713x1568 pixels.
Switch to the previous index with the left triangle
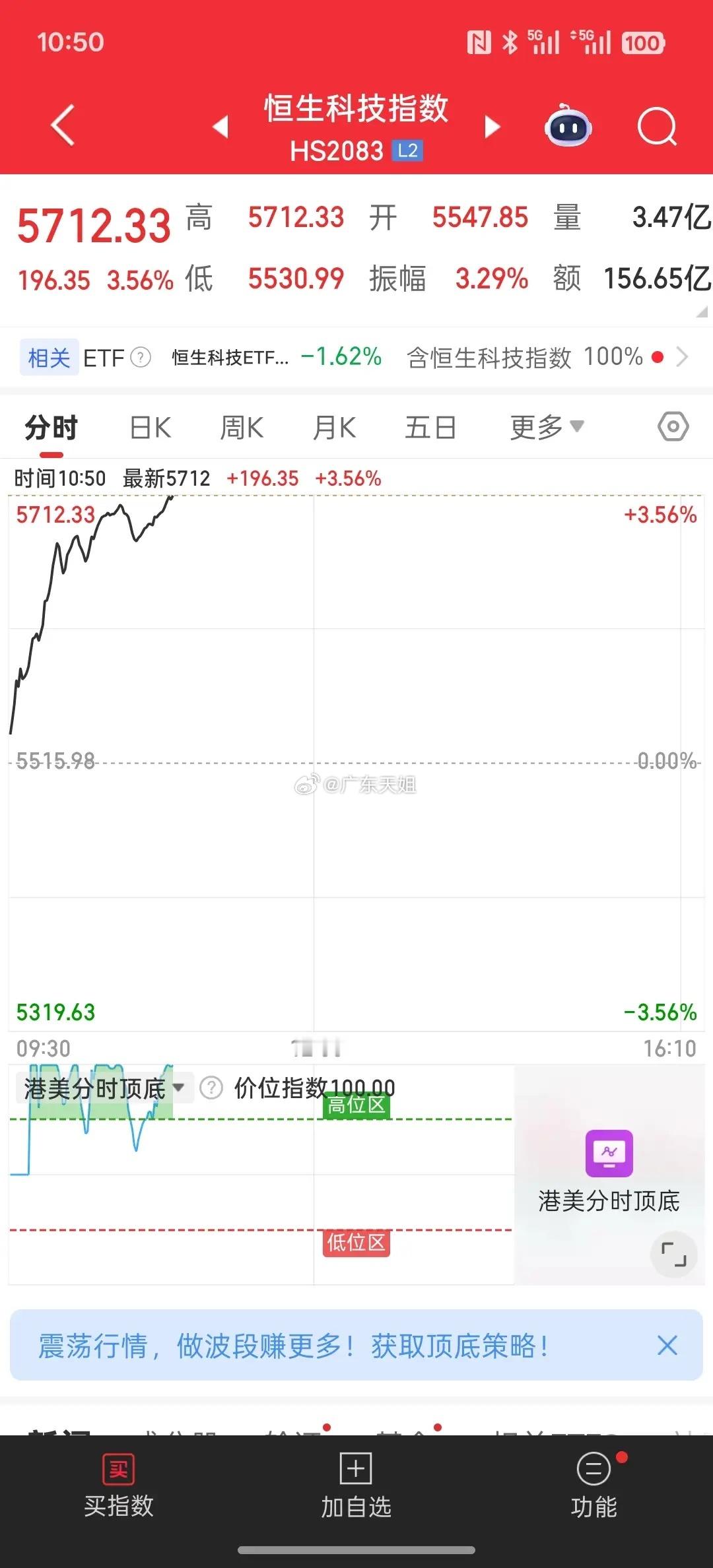click(221, 126)
